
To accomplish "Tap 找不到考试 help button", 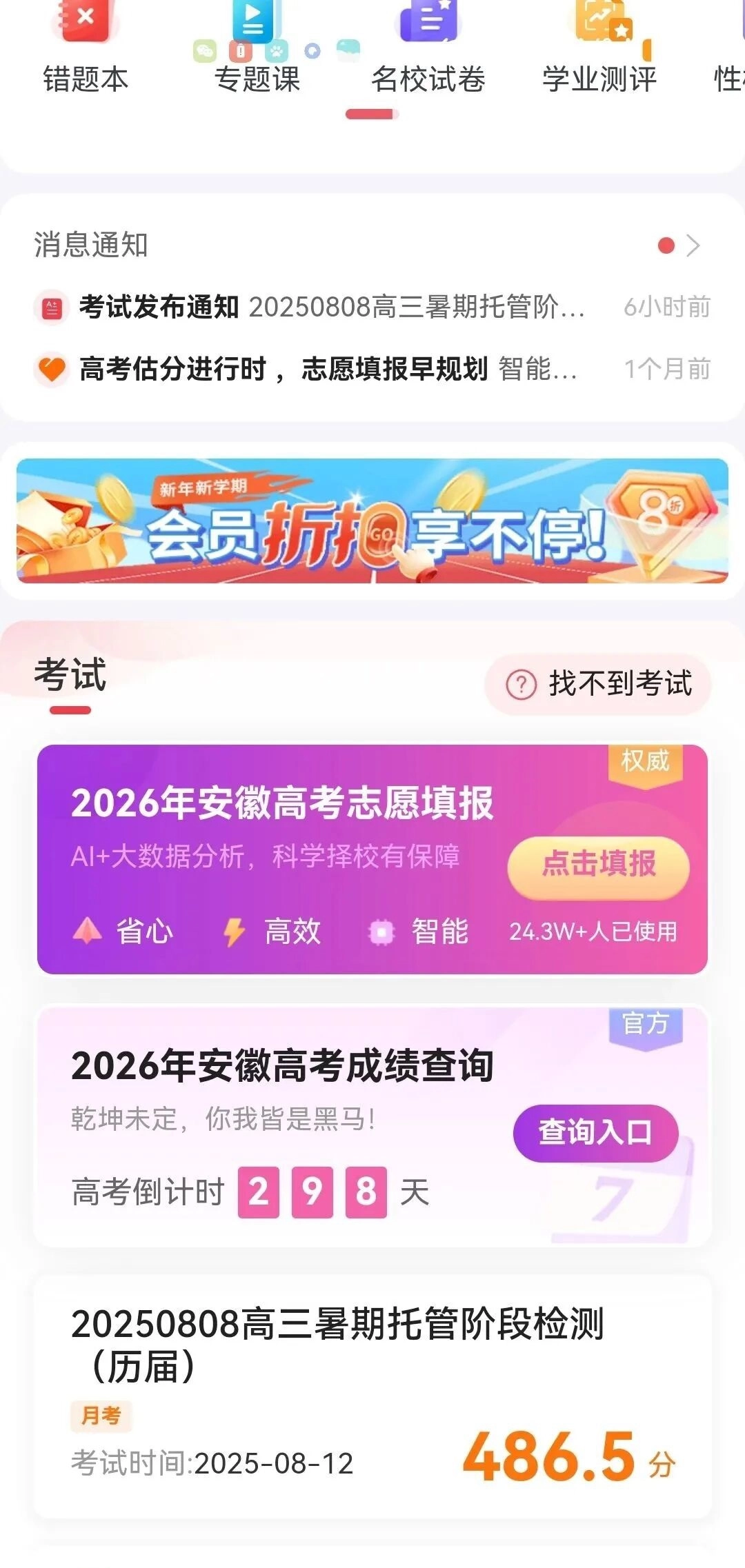I will [x=598, y=684].
